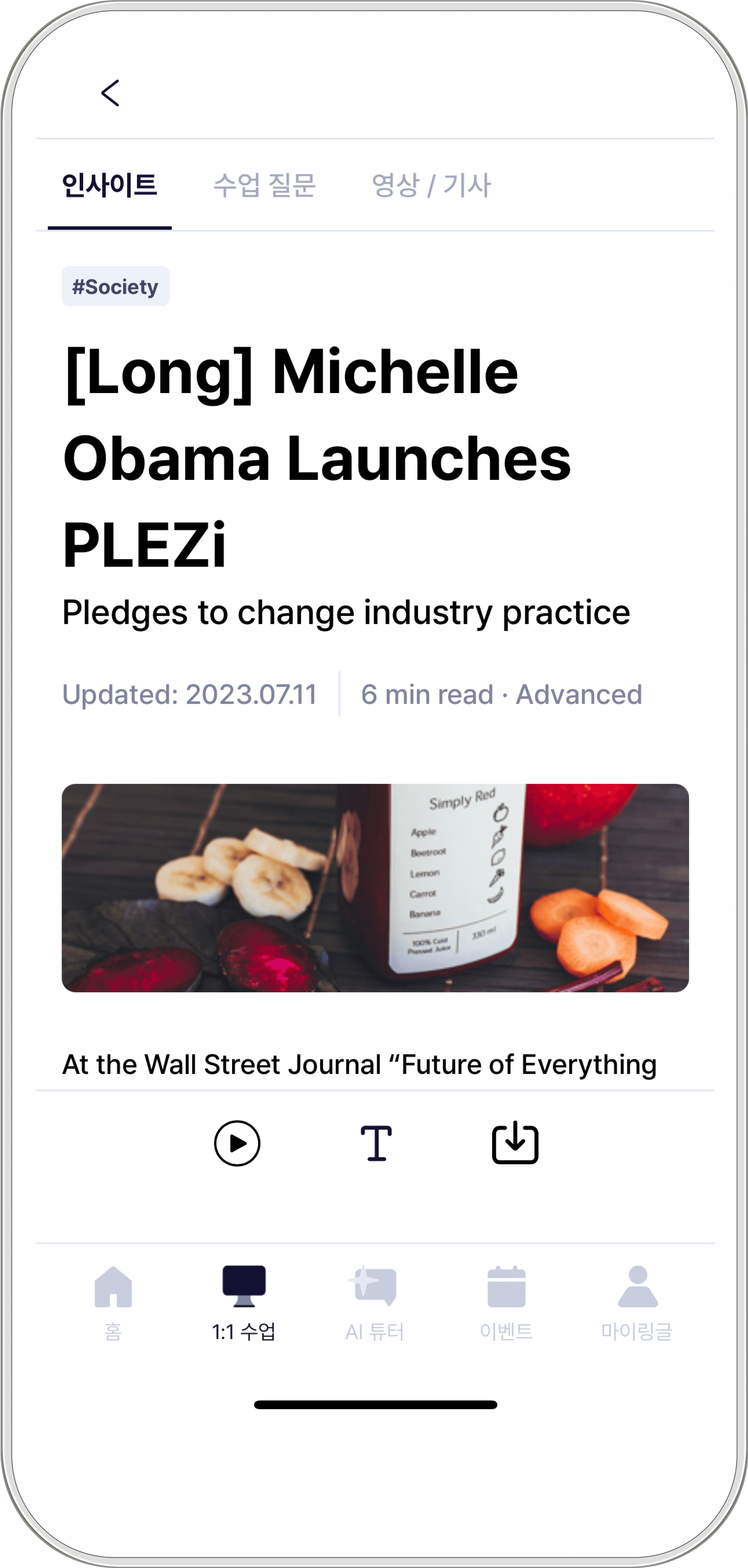Open the 영상 / 기사 tab

[431, 185]
